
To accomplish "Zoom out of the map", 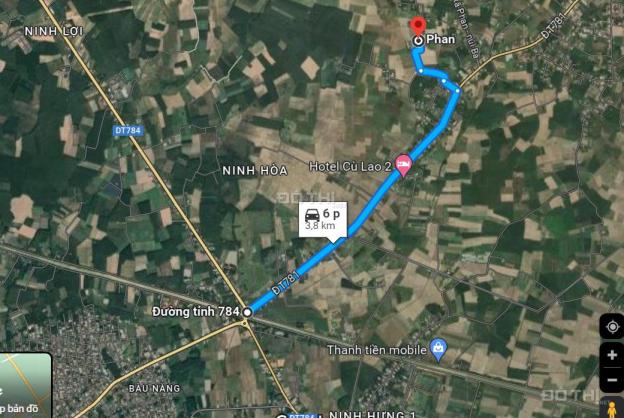I will click(612, 380).
